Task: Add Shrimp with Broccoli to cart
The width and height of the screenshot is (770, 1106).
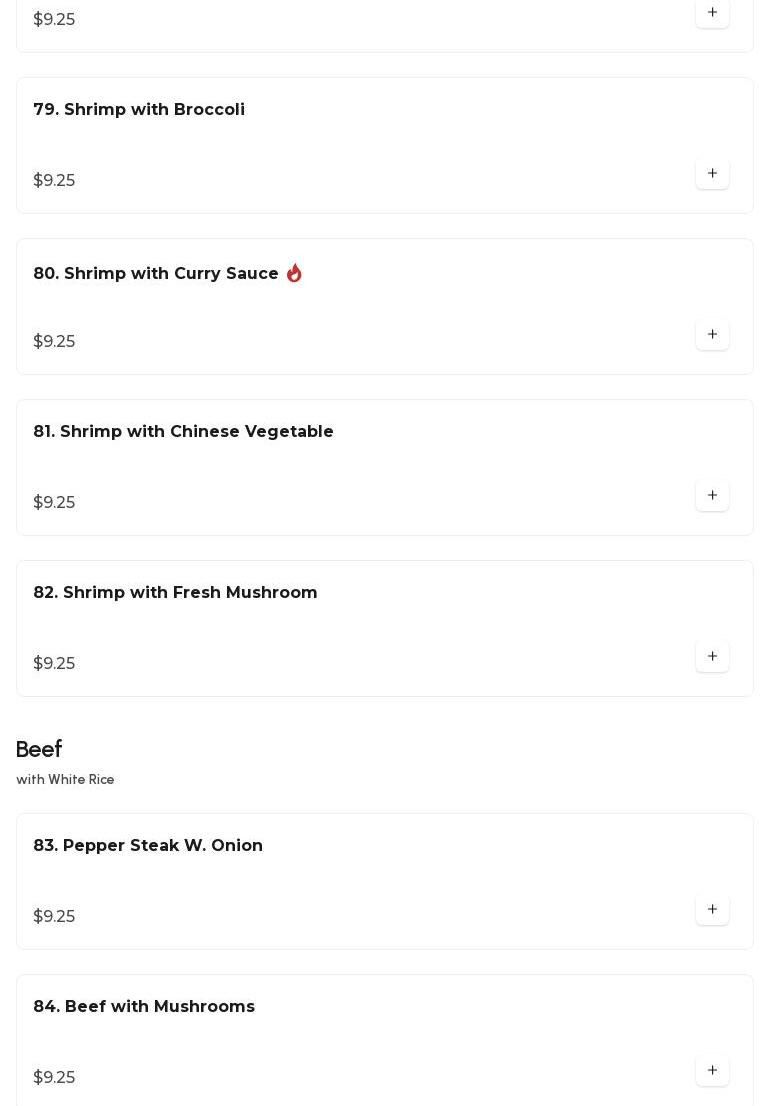Action: [712, 174]
